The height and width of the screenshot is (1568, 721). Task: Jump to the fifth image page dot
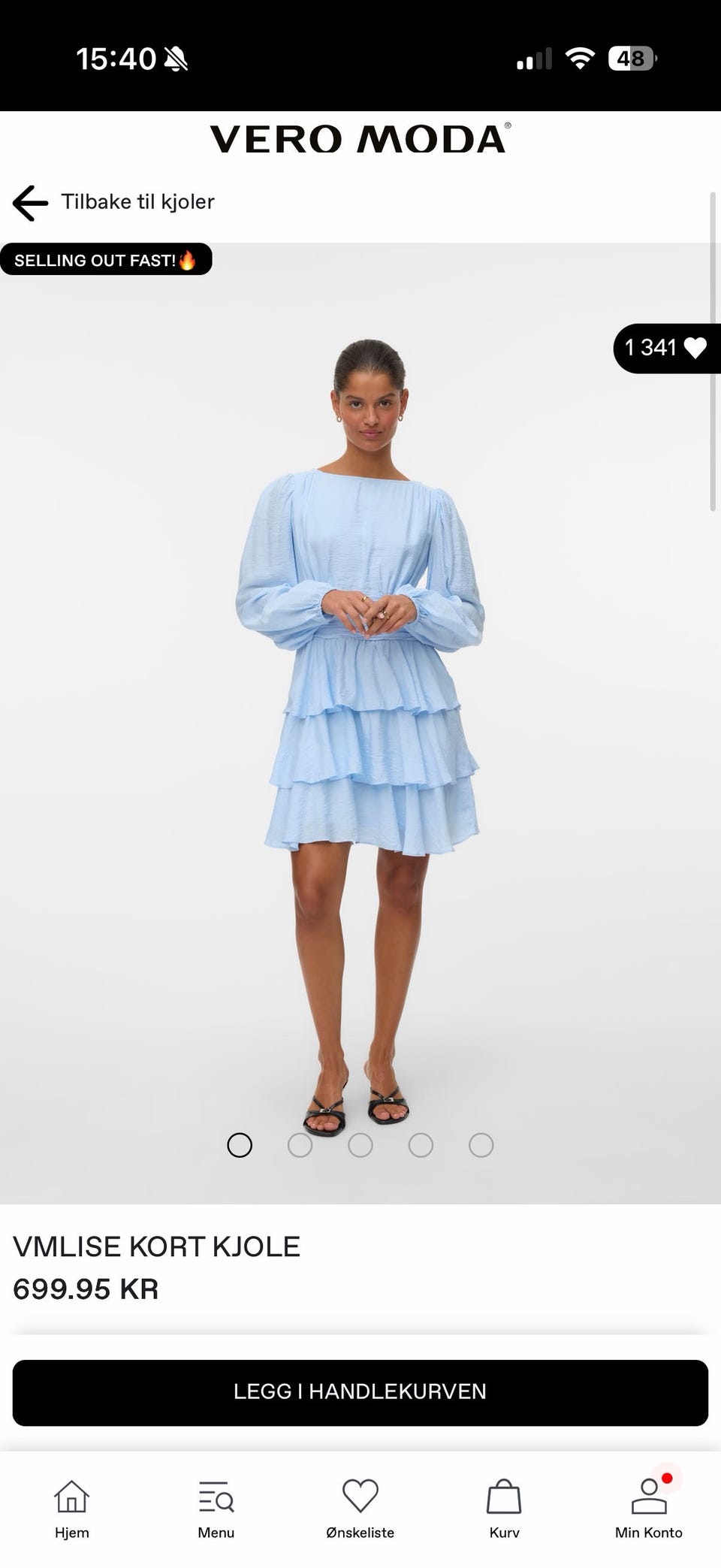tap(481, 1145)
